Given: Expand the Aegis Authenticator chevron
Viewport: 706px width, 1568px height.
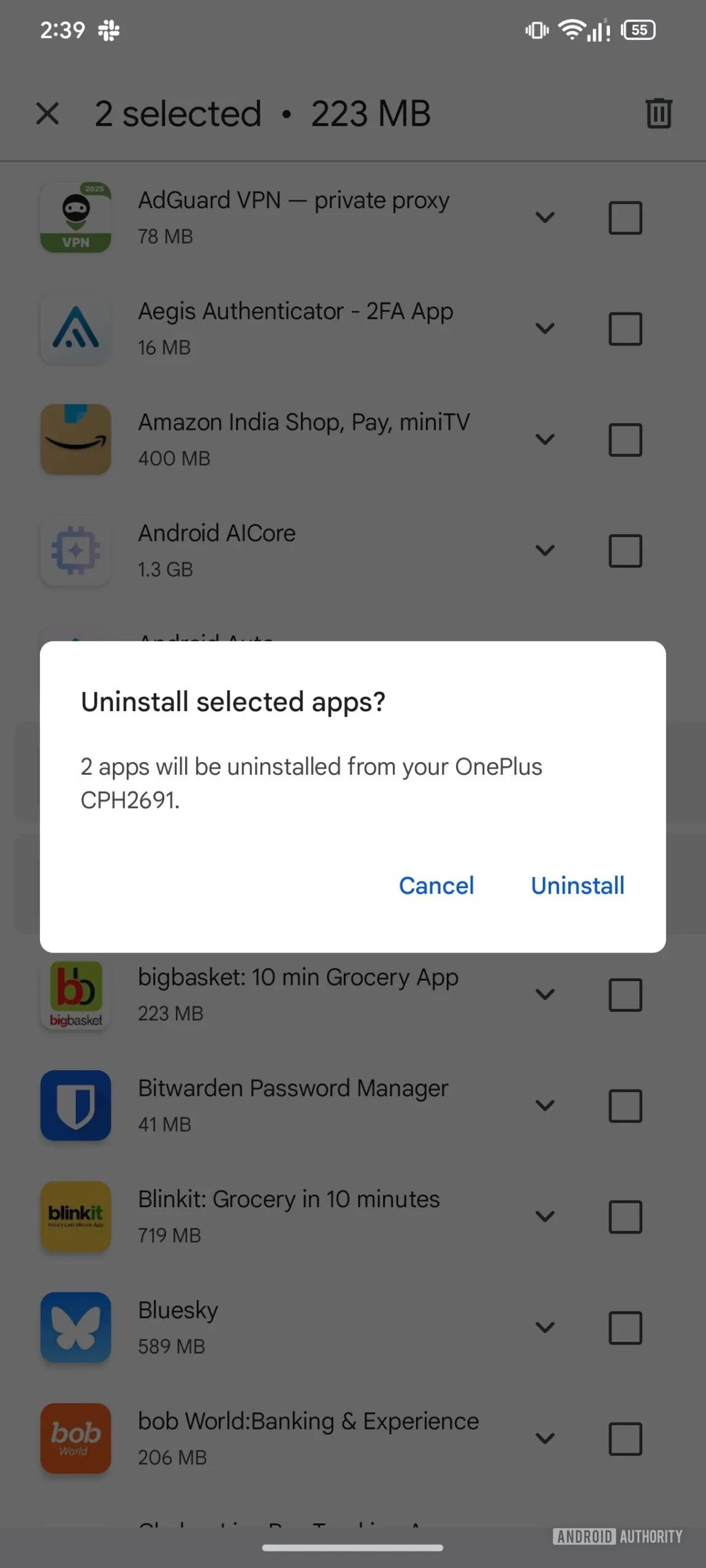Looking at the screenshot, I should coord(545,329).
